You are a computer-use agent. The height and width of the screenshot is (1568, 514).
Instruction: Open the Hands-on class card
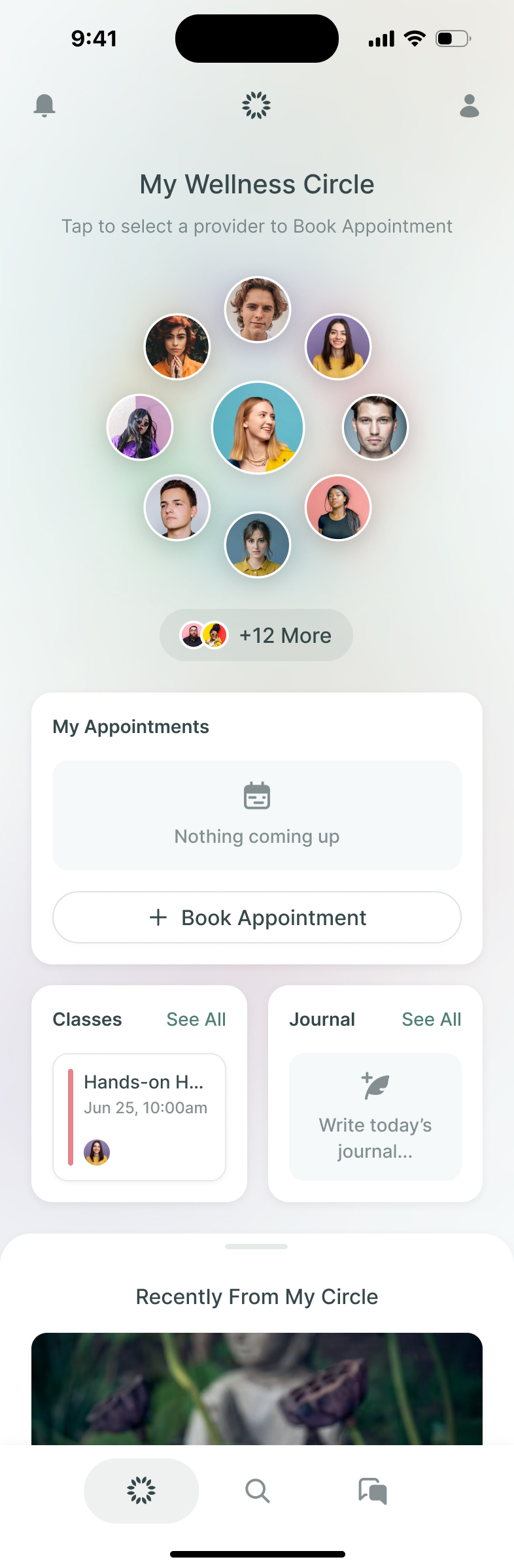[x=139, y=1117]
